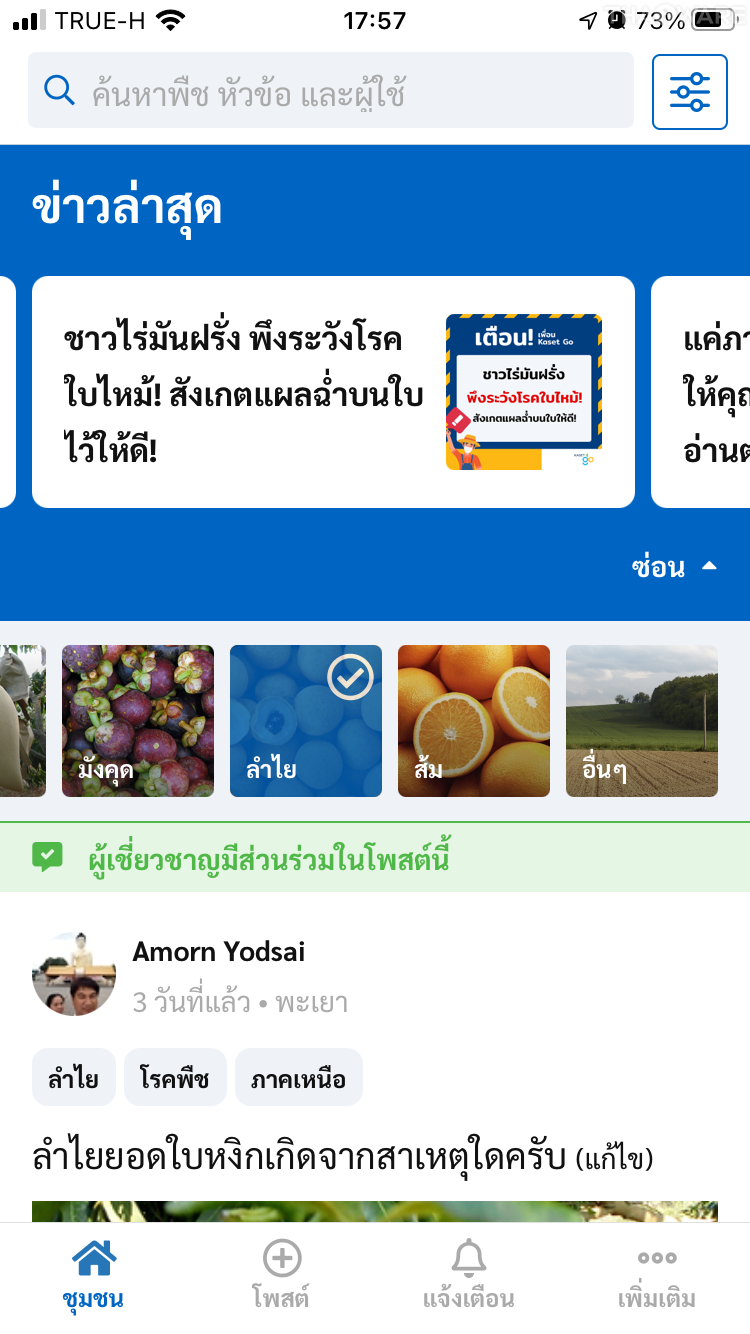This screenshot has height=1334, width=750.
Task: Collapse the latest news with ซ่อน
Action: pyautogui.click(x=673, y=567)
